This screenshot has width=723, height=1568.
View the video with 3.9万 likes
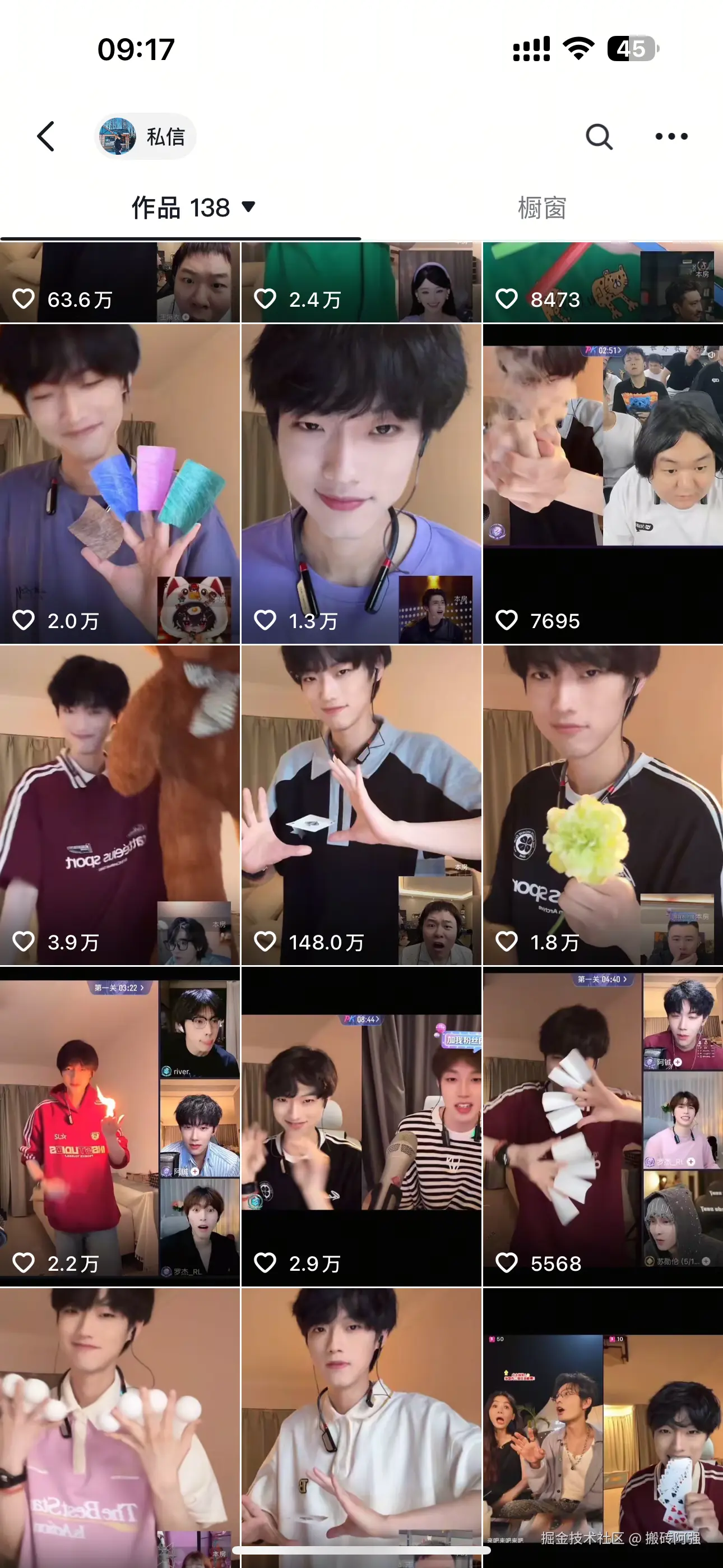click(x=119, y=805)
